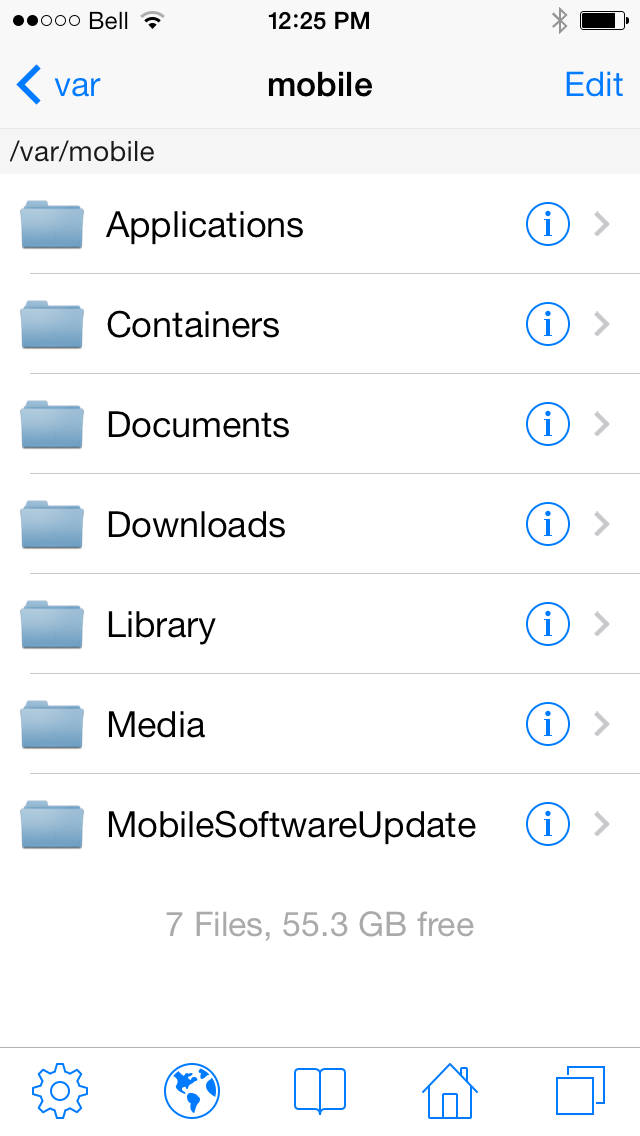Show info for the Media folder
Viewport: 640px width, 1136px height.
click(547, 724)
